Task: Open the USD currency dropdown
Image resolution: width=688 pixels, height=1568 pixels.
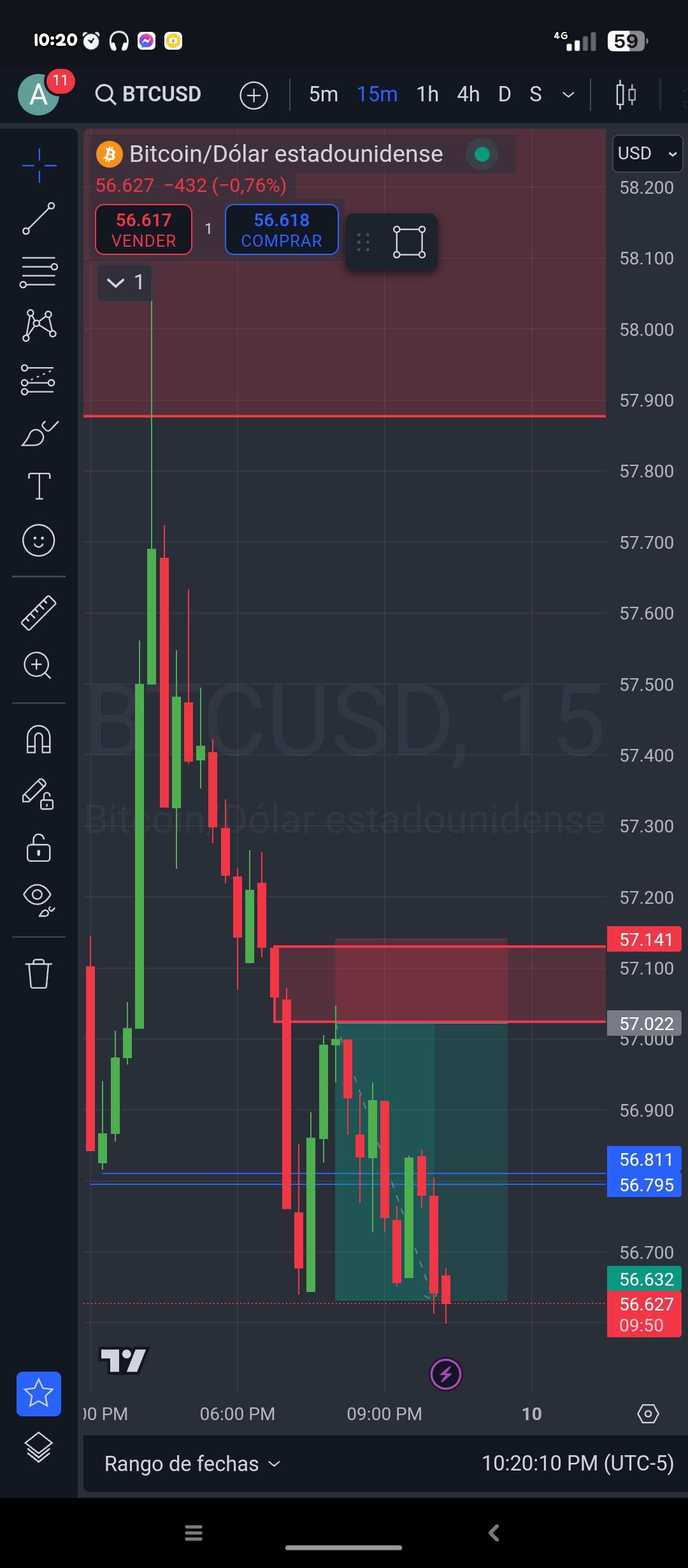Action: click(647, 154)
